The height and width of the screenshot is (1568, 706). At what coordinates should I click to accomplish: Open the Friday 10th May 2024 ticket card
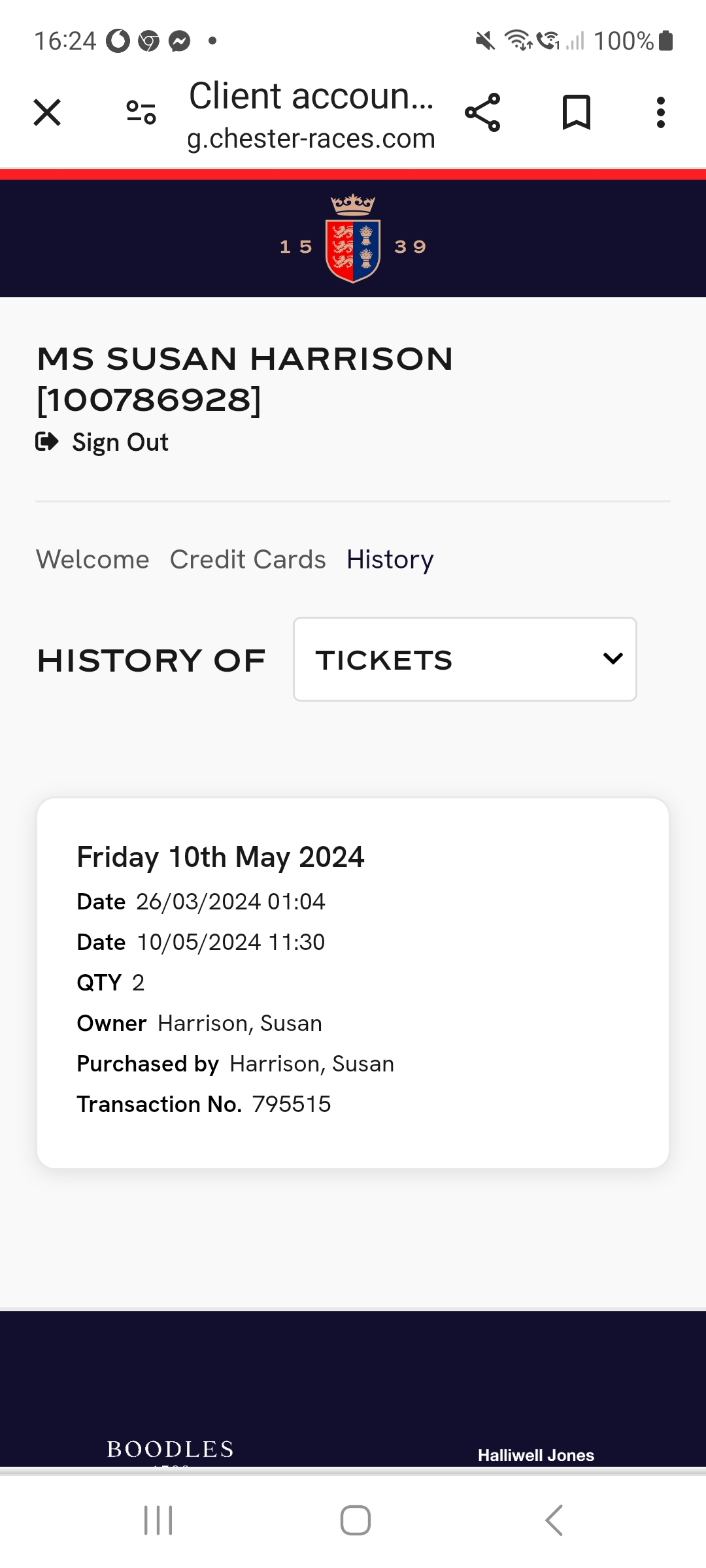353,983
